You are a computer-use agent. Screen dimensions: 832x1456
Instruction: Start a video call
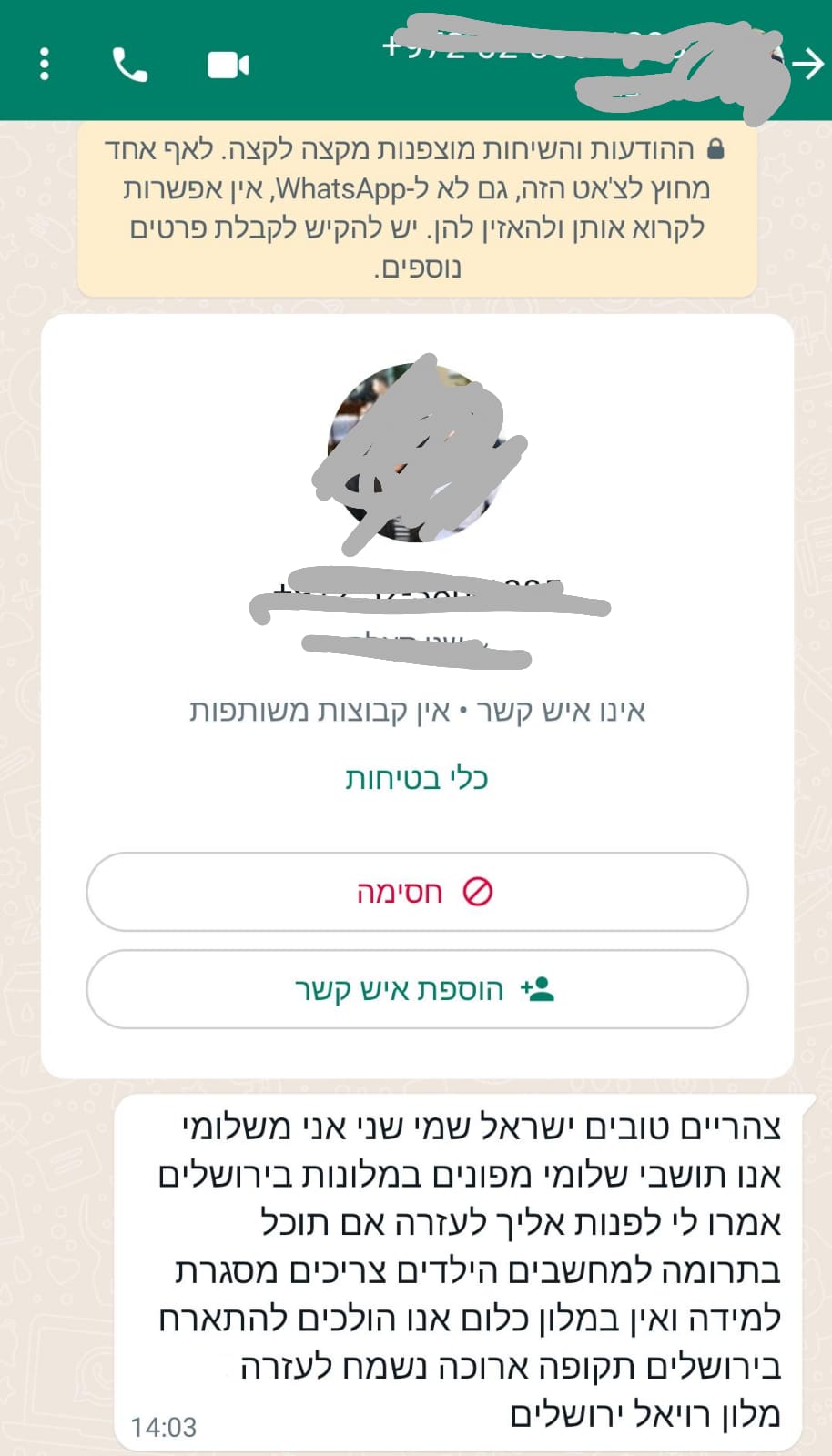228,66
